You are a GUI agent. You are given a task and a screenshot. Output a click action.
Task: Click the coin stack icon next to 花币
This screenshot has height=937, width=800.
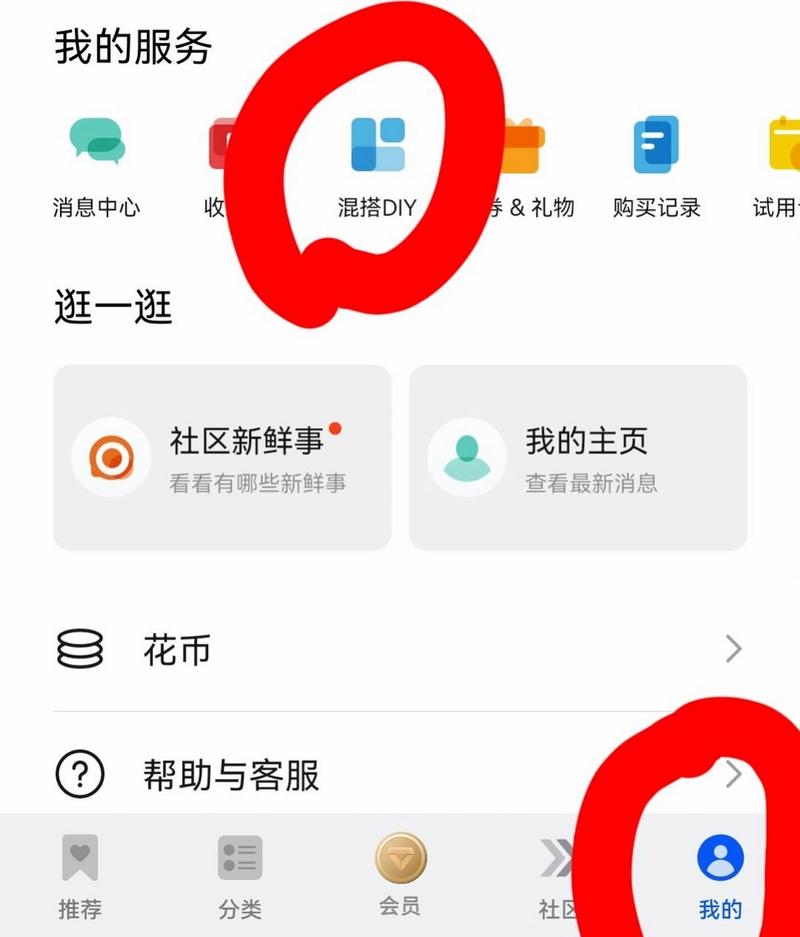click(x=78, y=650)
